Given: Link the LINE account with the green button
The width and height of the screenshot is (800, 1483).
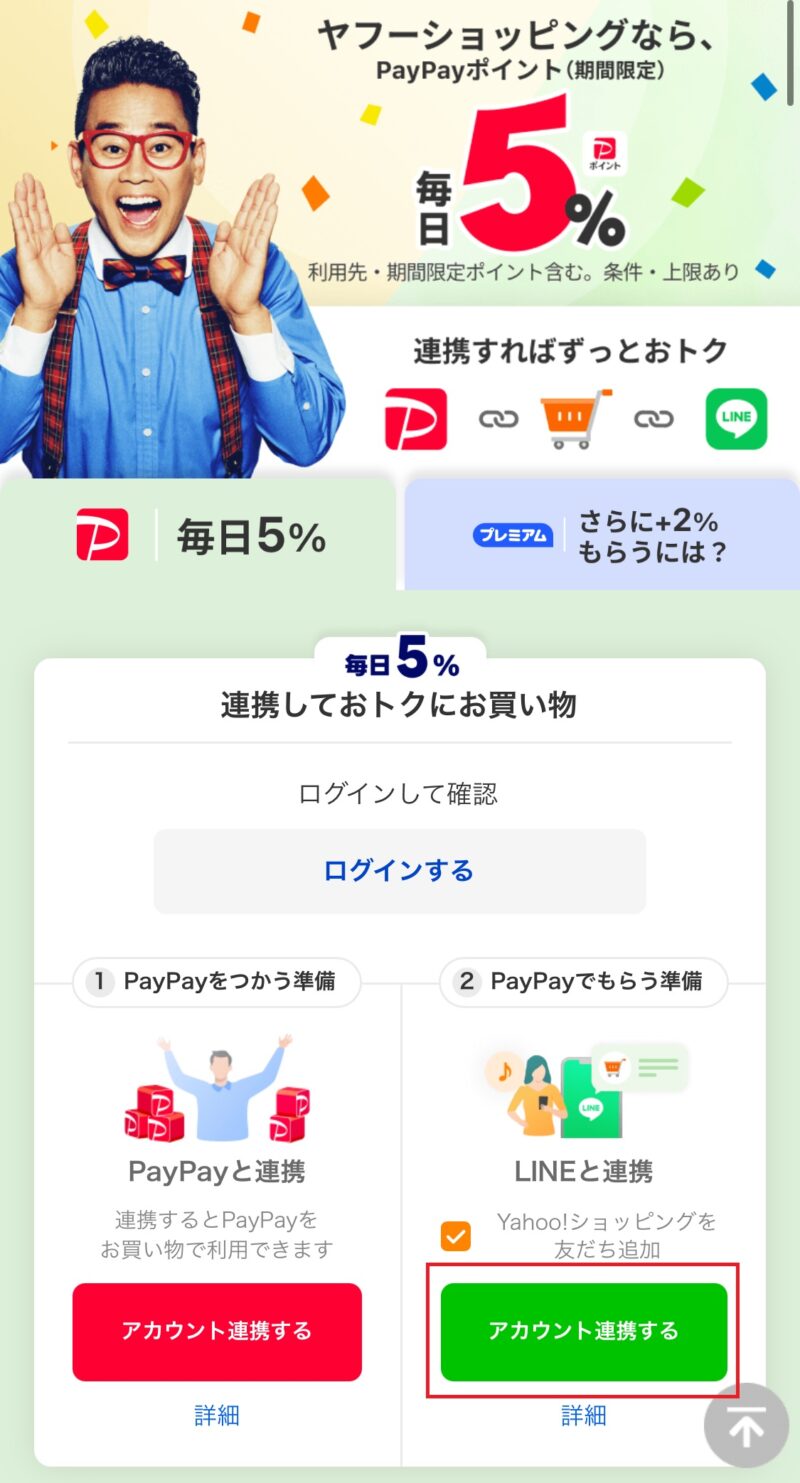Looking at the screenshot, I should pyautogui.click(x=584, y=1331).
